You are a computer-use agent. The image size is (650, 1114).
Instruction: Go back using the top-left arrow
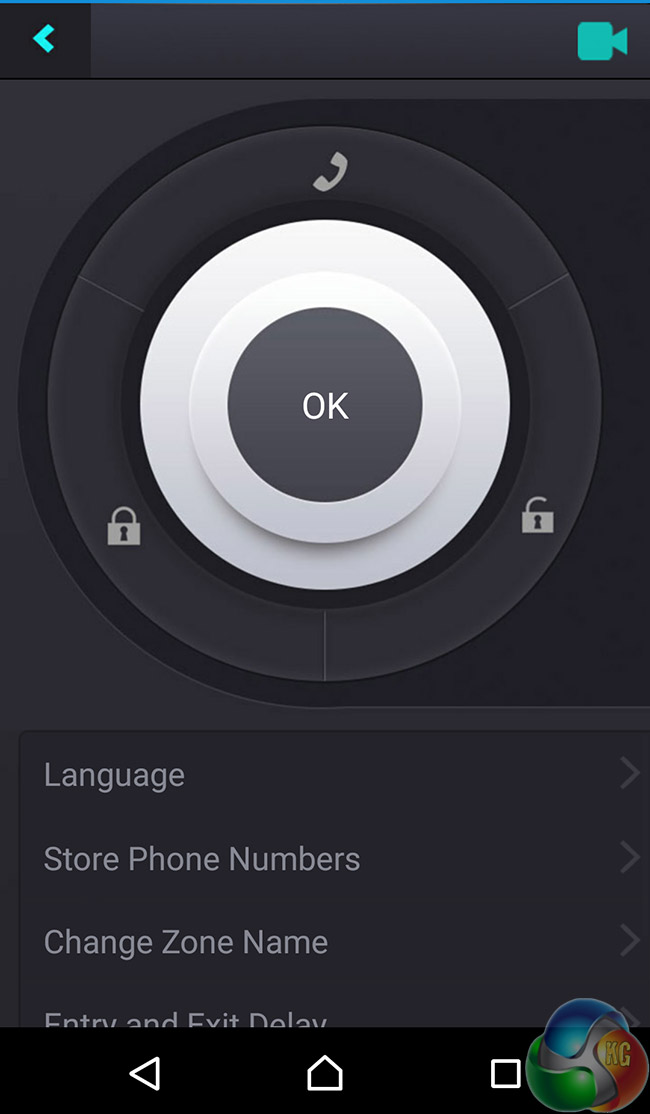tap(44, 39)
